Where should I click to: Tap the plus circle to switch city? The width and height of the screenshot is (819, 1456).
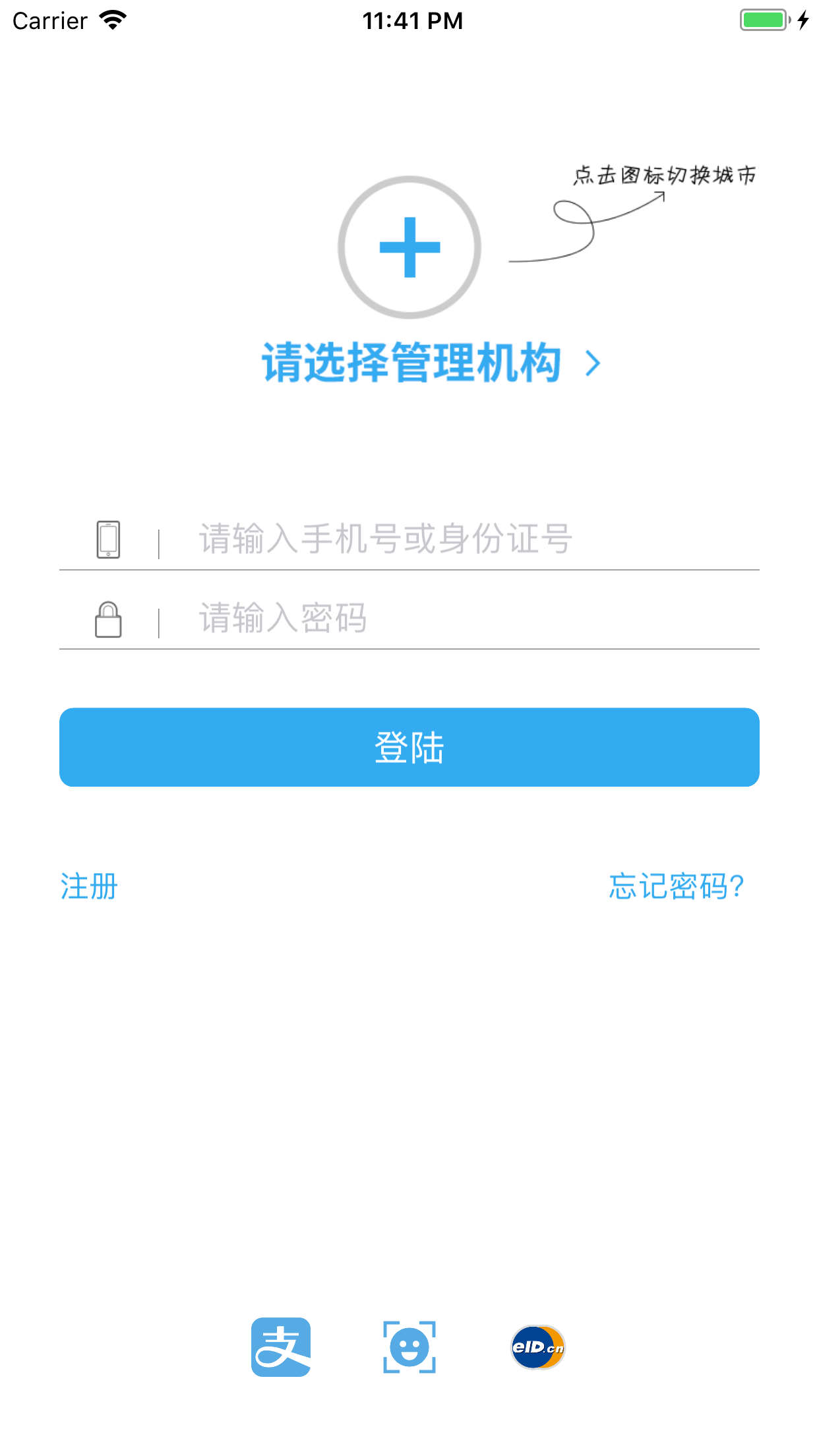click(x=409, y=247)
